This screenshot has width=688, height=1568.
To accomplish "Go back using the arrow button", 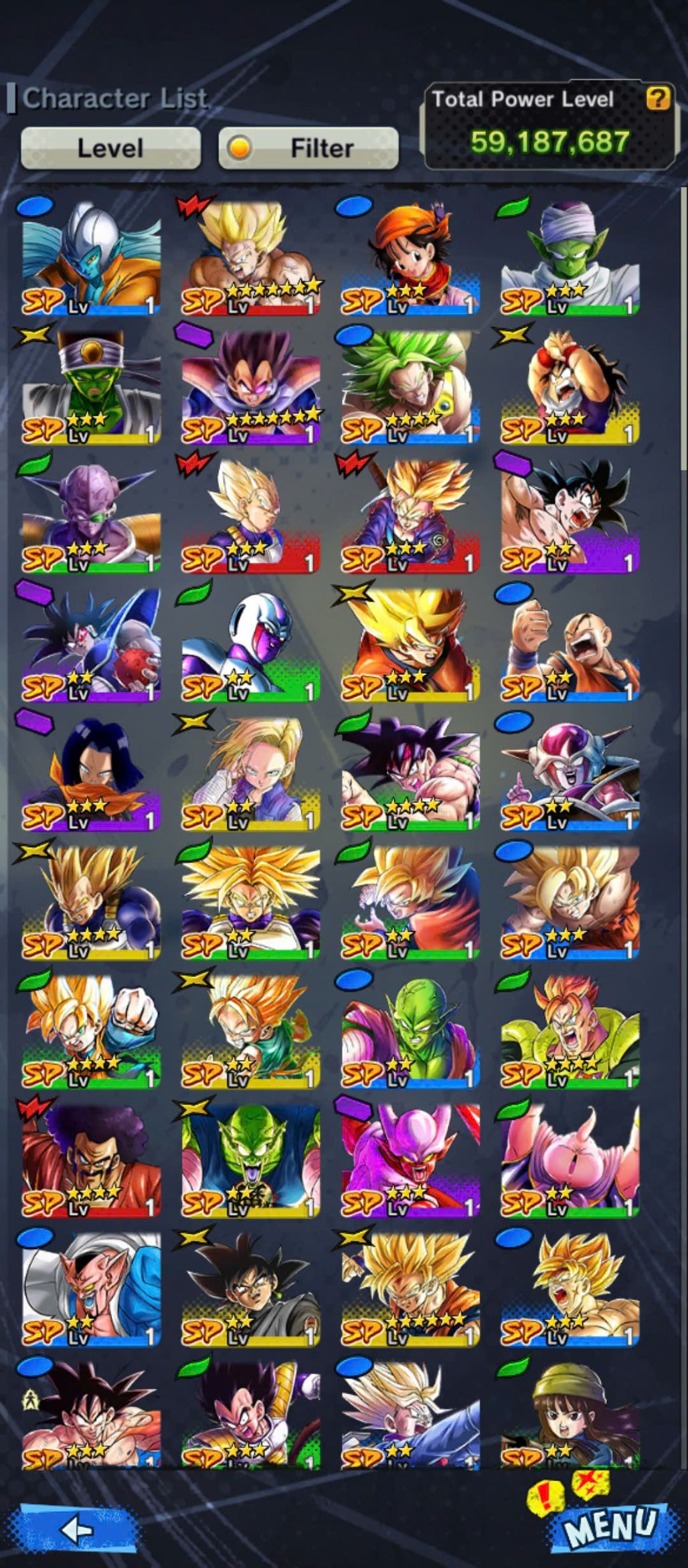I will (x=77, y=1529).
